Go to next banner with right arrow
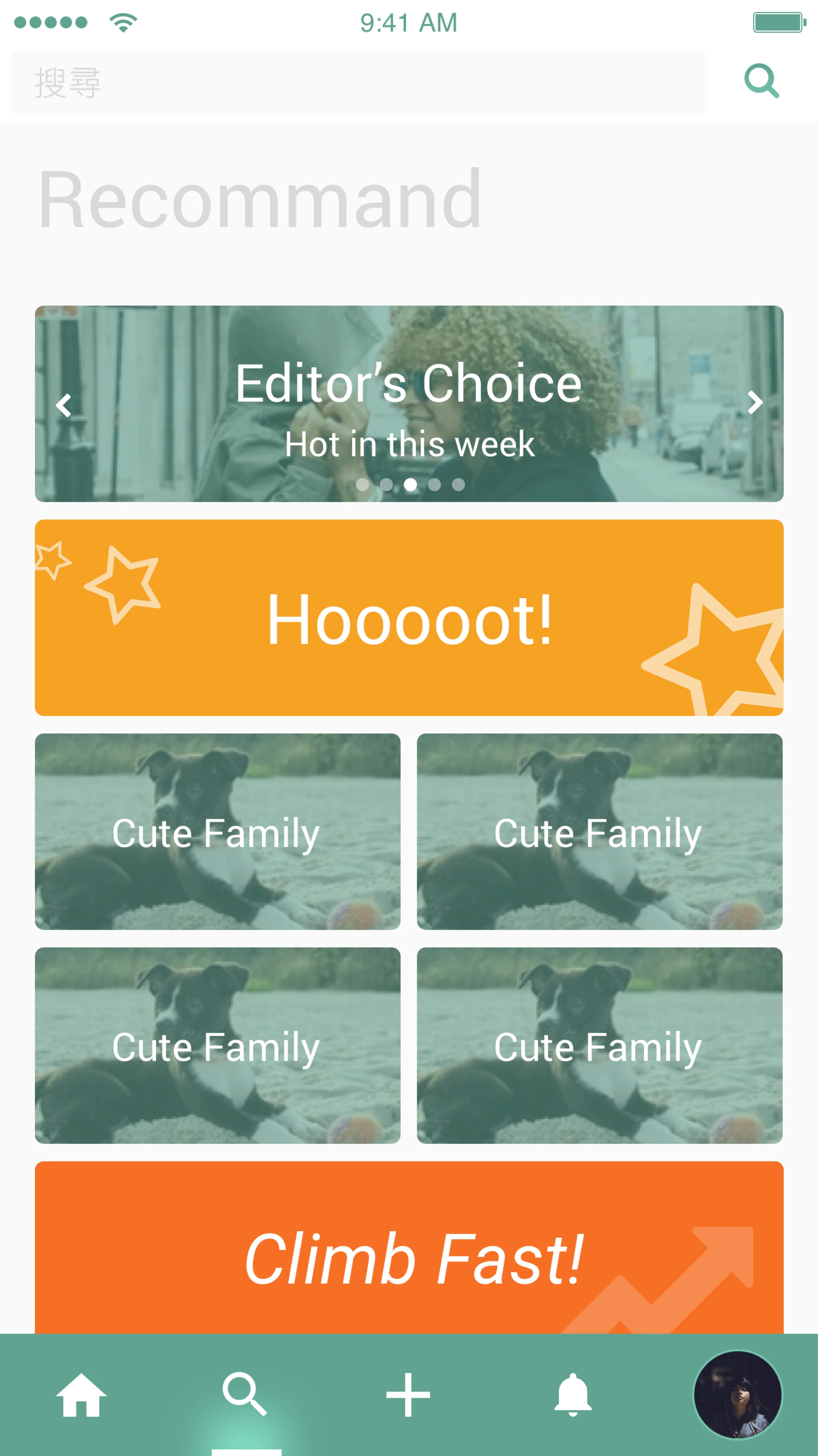The image size is (818, 1456). tap(755, 403)
